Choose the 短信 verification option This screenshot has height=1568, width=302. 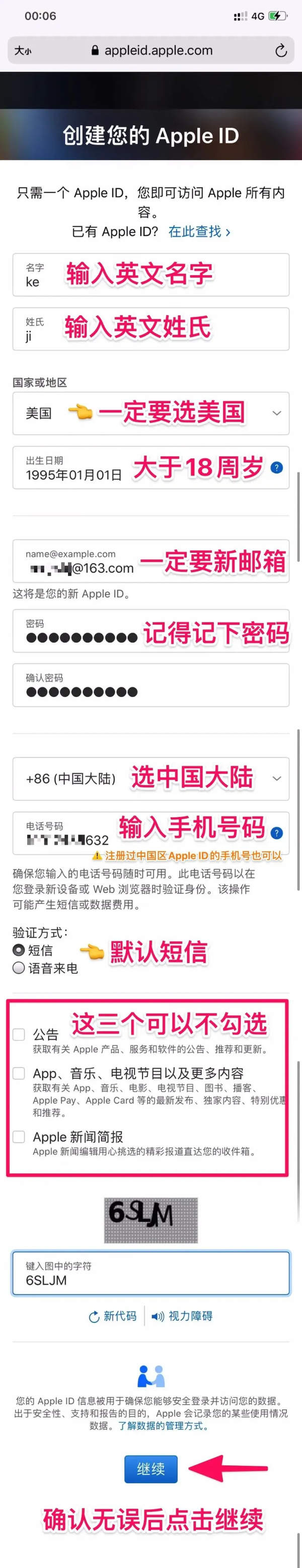click(x=19, y=950)
